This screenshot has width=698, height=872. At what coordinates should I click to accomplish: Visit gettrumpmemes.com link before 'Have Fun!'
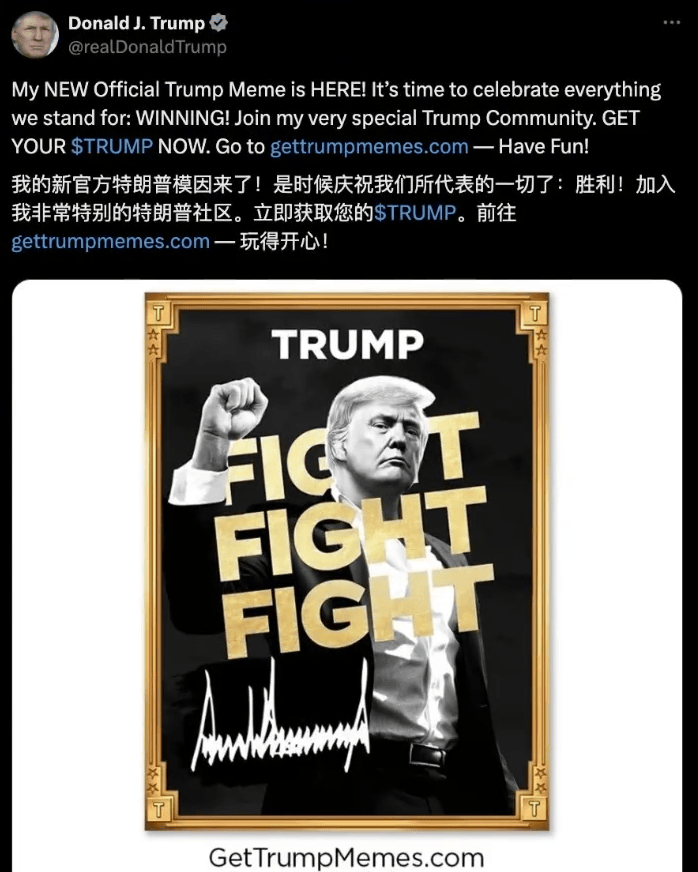(369, 146)
